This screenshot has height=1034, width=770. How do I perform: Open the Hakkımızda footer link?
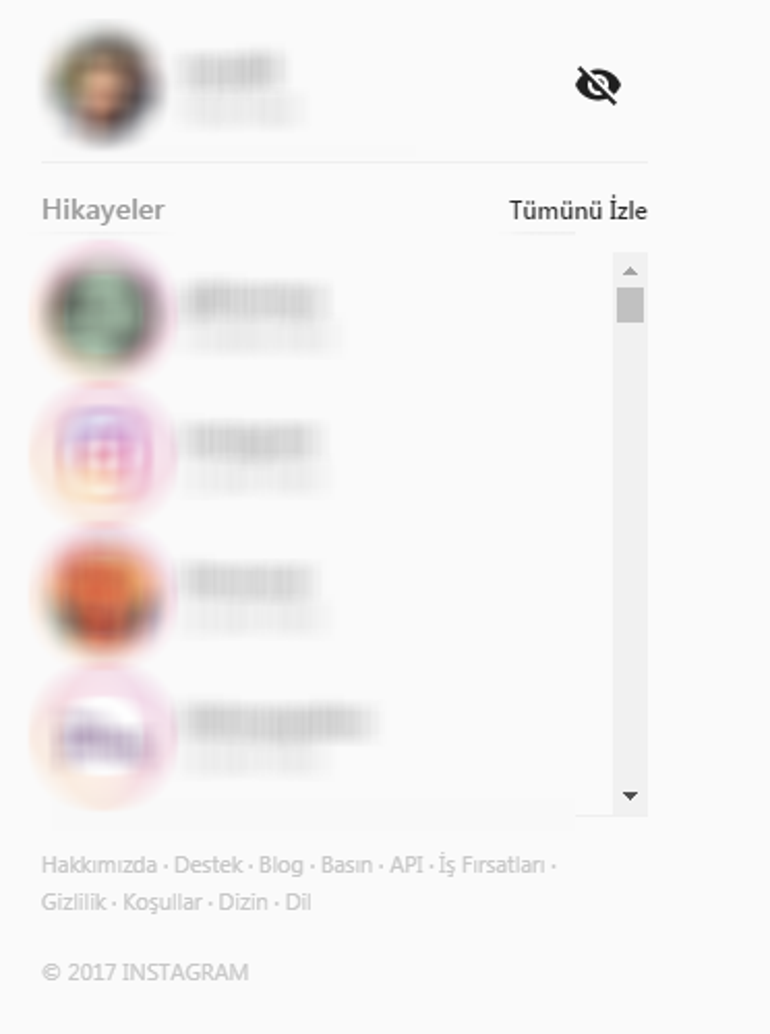(99, 865)
